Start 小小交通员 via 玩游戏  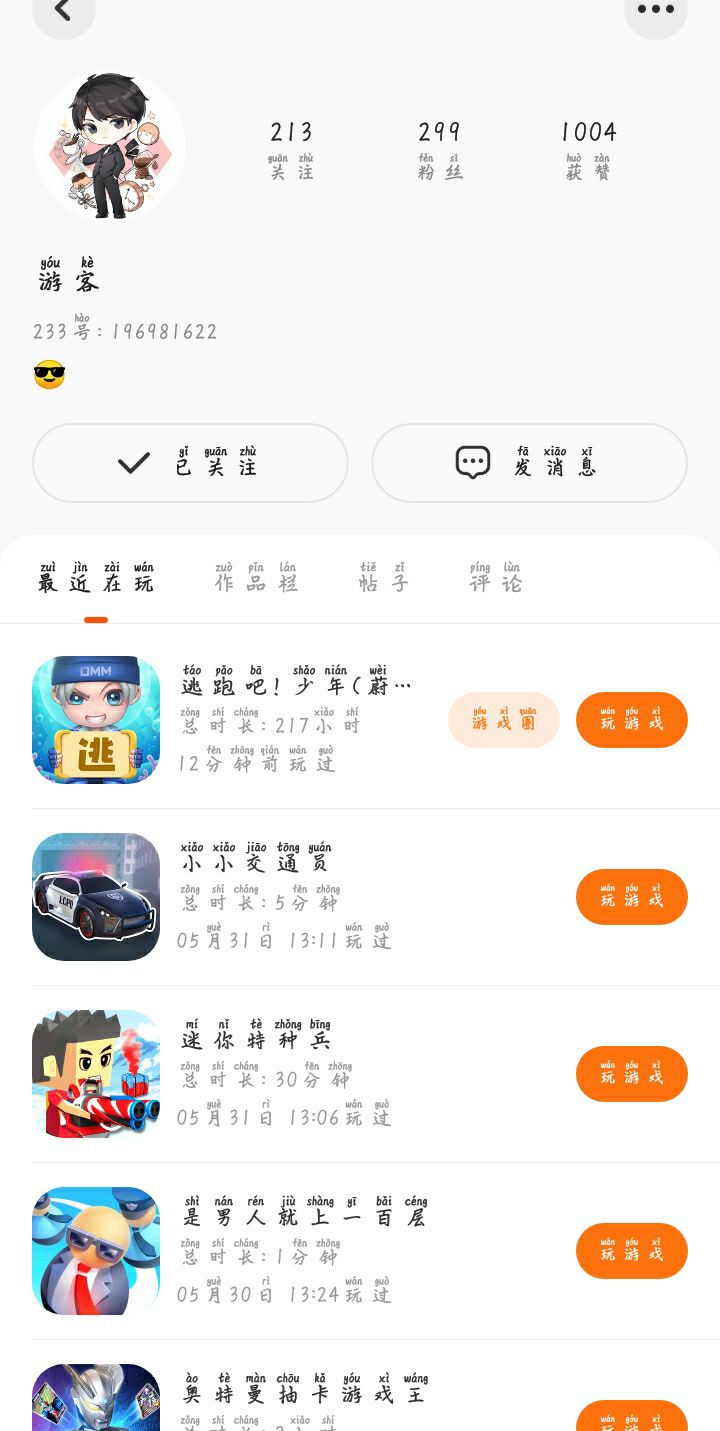click(x=631, y=897)
